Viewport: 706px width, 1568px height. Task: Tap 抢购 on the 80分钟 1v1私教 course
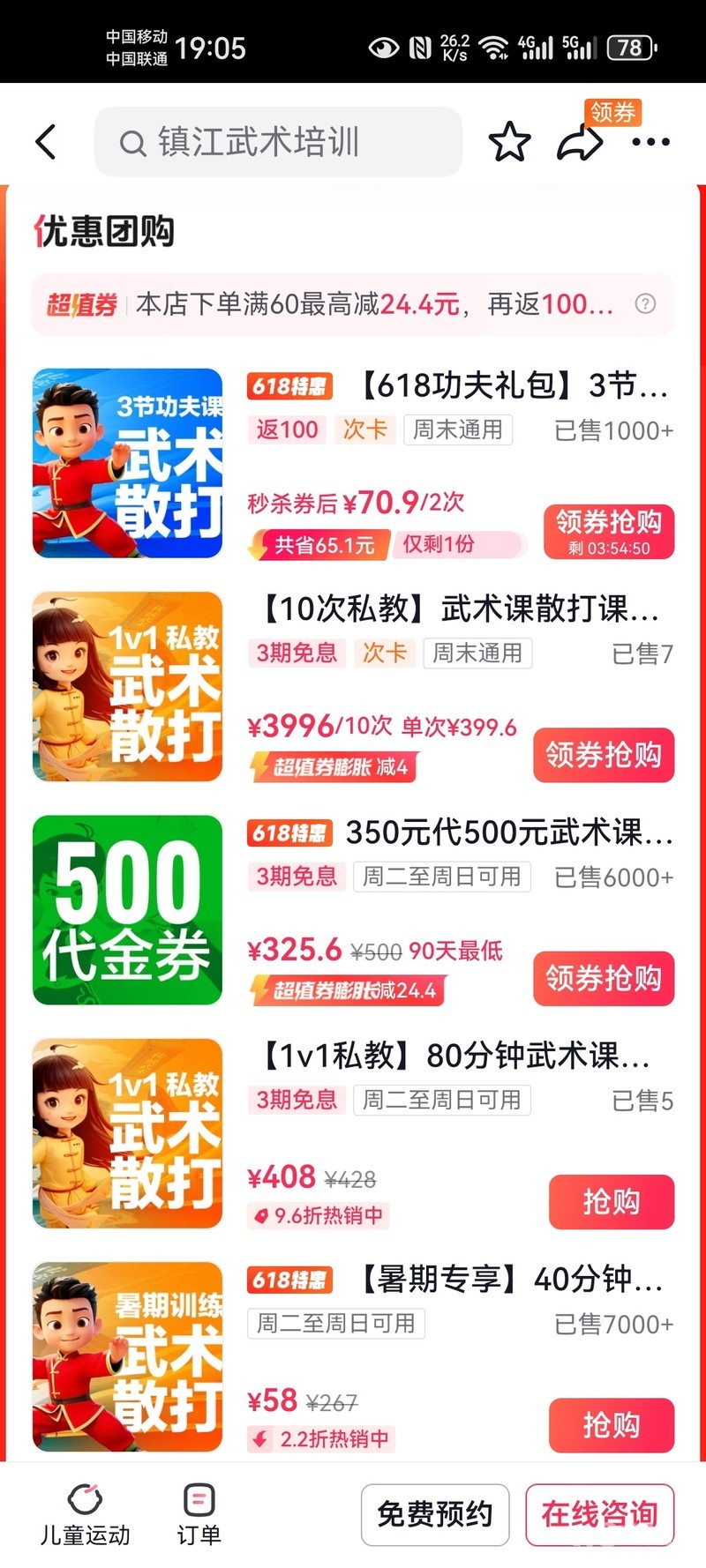click(611, 1201)
